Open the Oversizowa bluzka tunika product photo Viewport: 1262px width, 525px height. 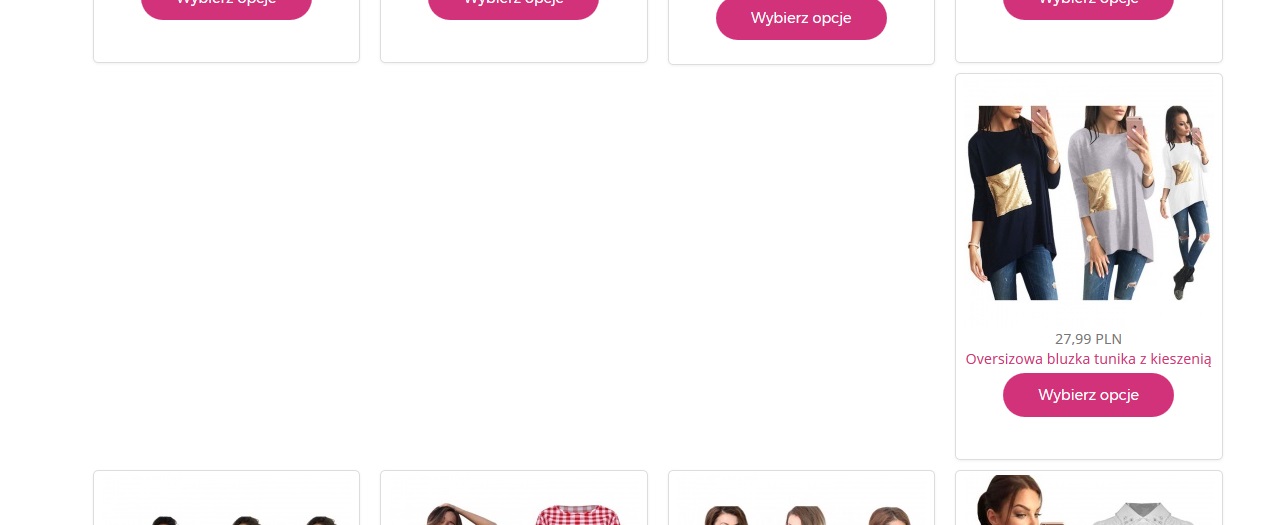click(x=1088, y=203)
